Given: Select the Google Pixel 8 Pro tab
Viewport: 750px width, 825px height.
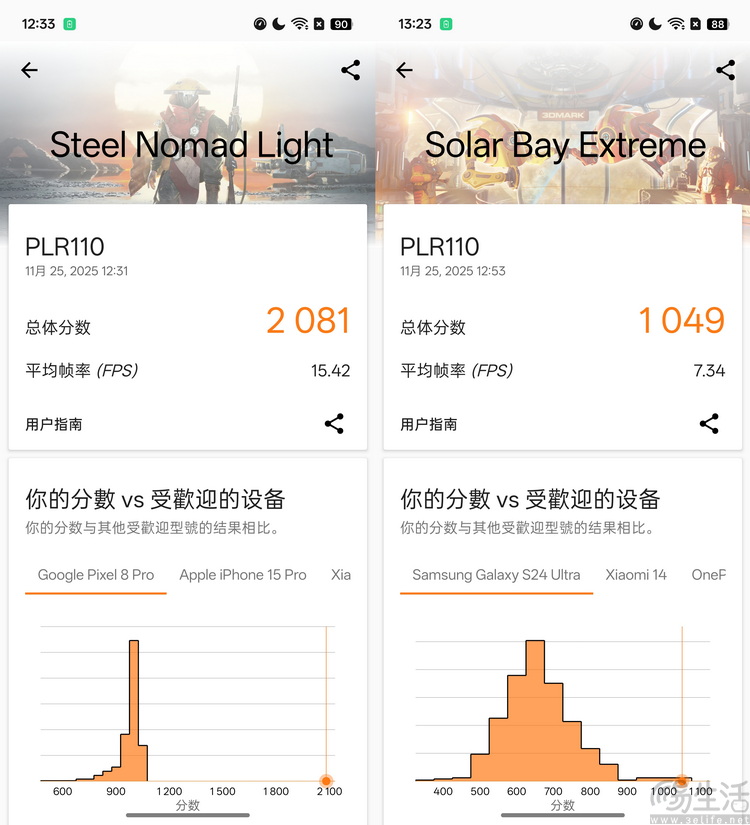Looking at the screenshot, I should 95,575.
